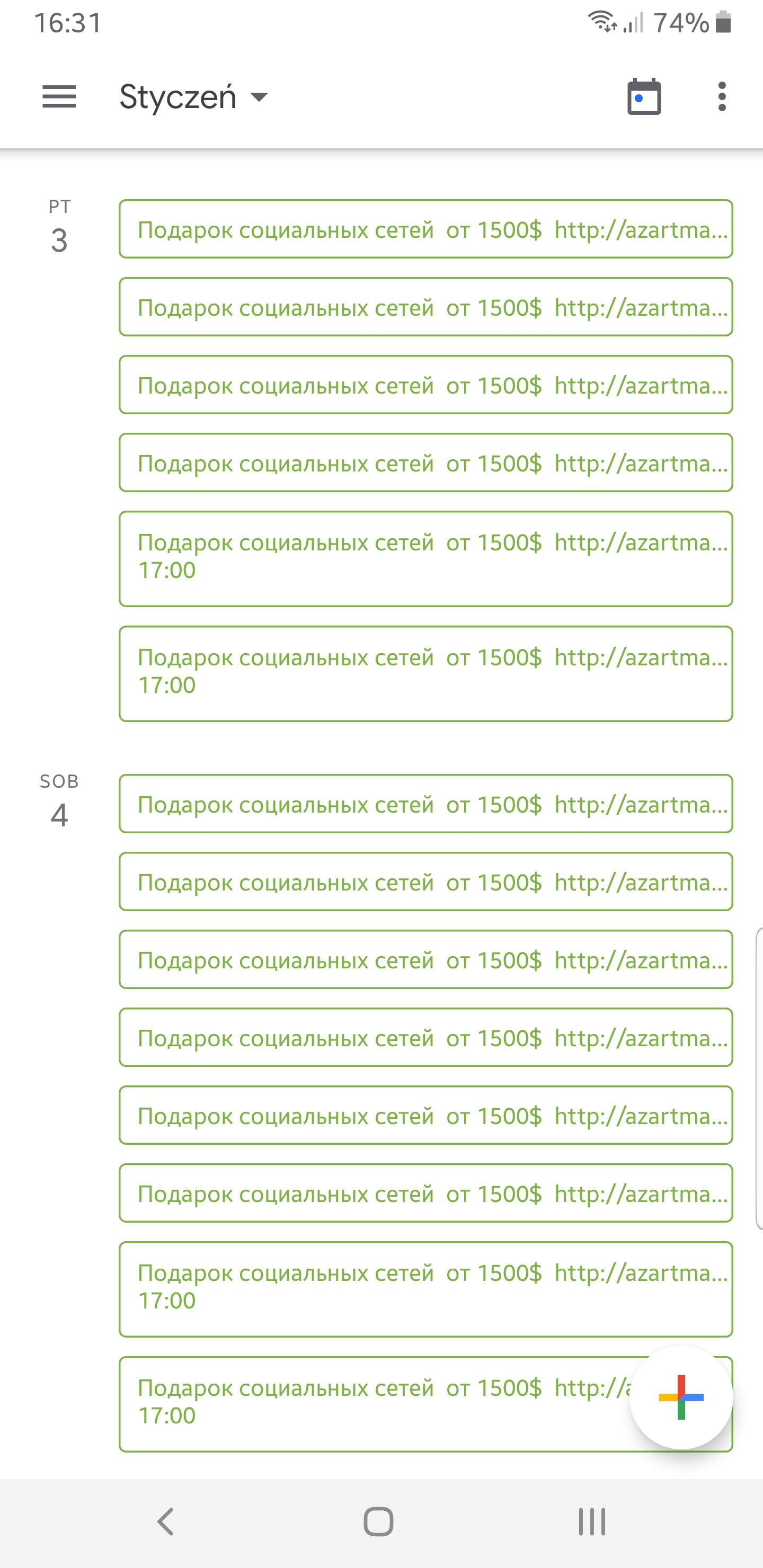
Task: Go back using the system back button
Action: click(165, 1522)
